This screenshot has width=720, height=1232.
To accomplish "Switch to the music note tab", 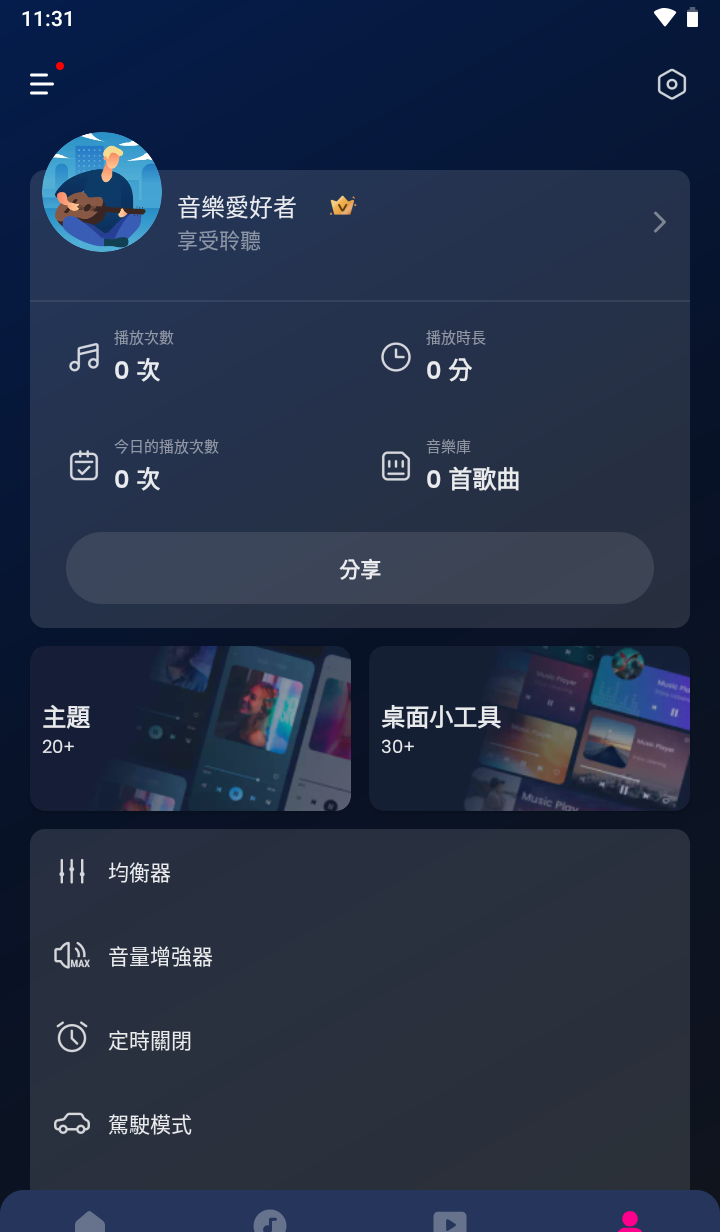I will (270, 1220).
